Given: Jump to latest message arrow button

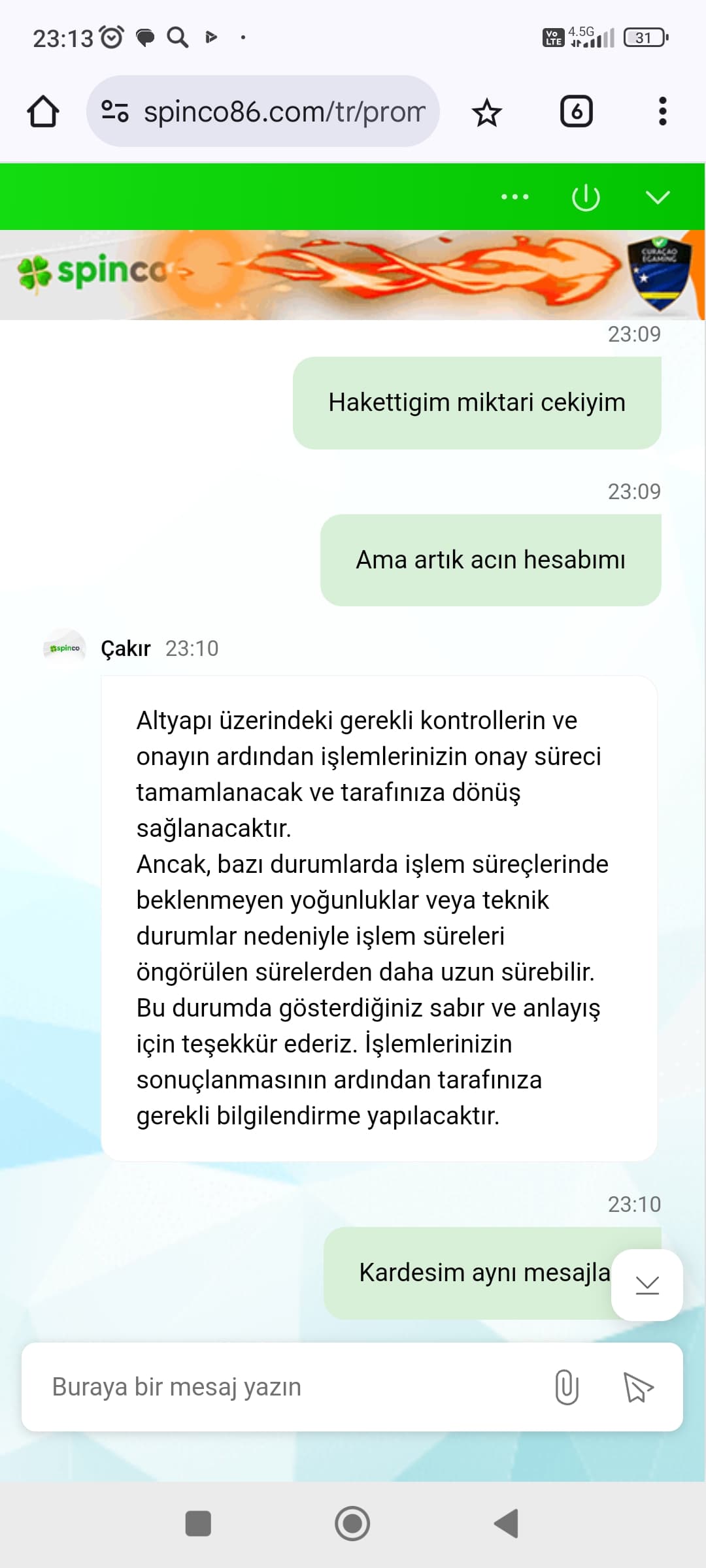Looking at the screenshot, I should click(647, 1284).
